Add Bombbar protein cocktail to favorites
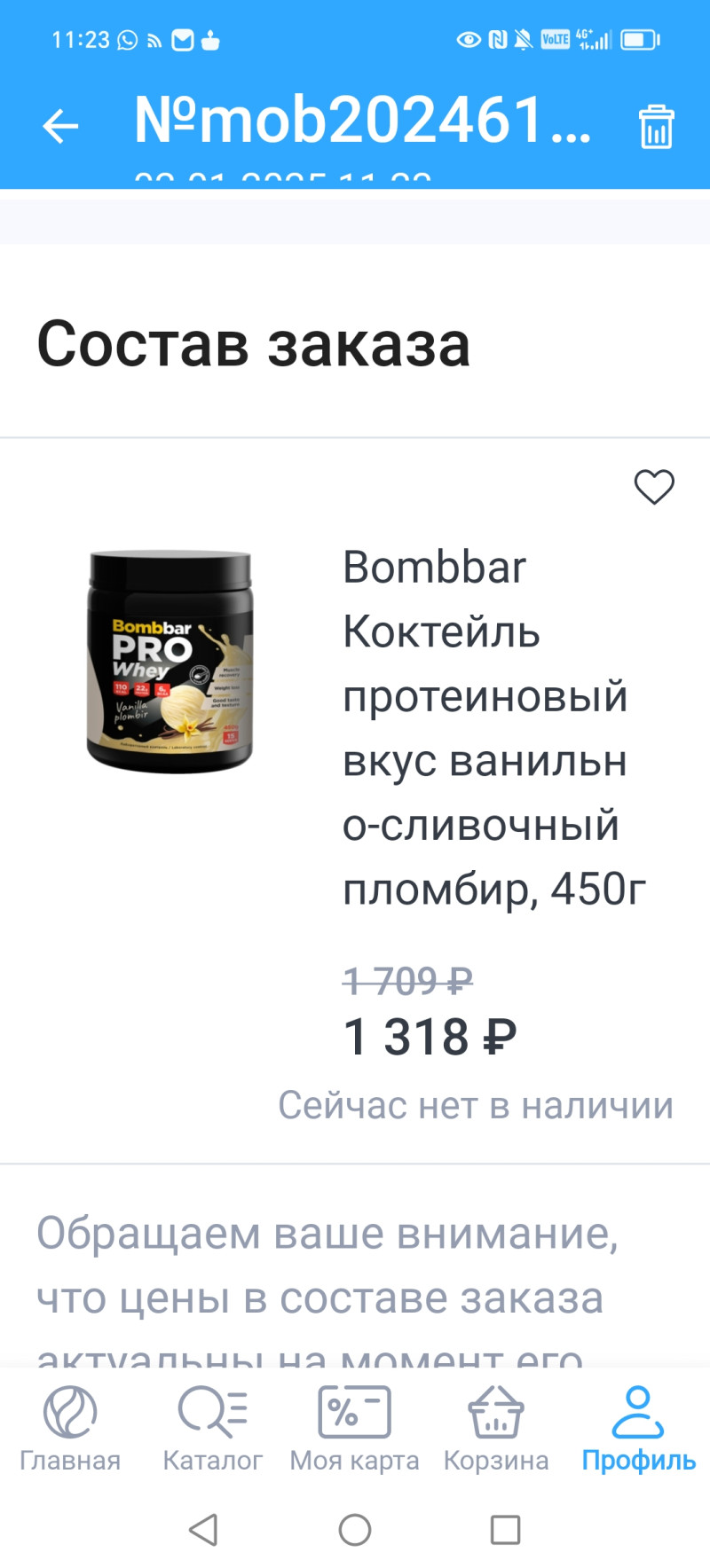Image resolution: width=710 pixels, height=1568 pixels. tap(654, 487)
